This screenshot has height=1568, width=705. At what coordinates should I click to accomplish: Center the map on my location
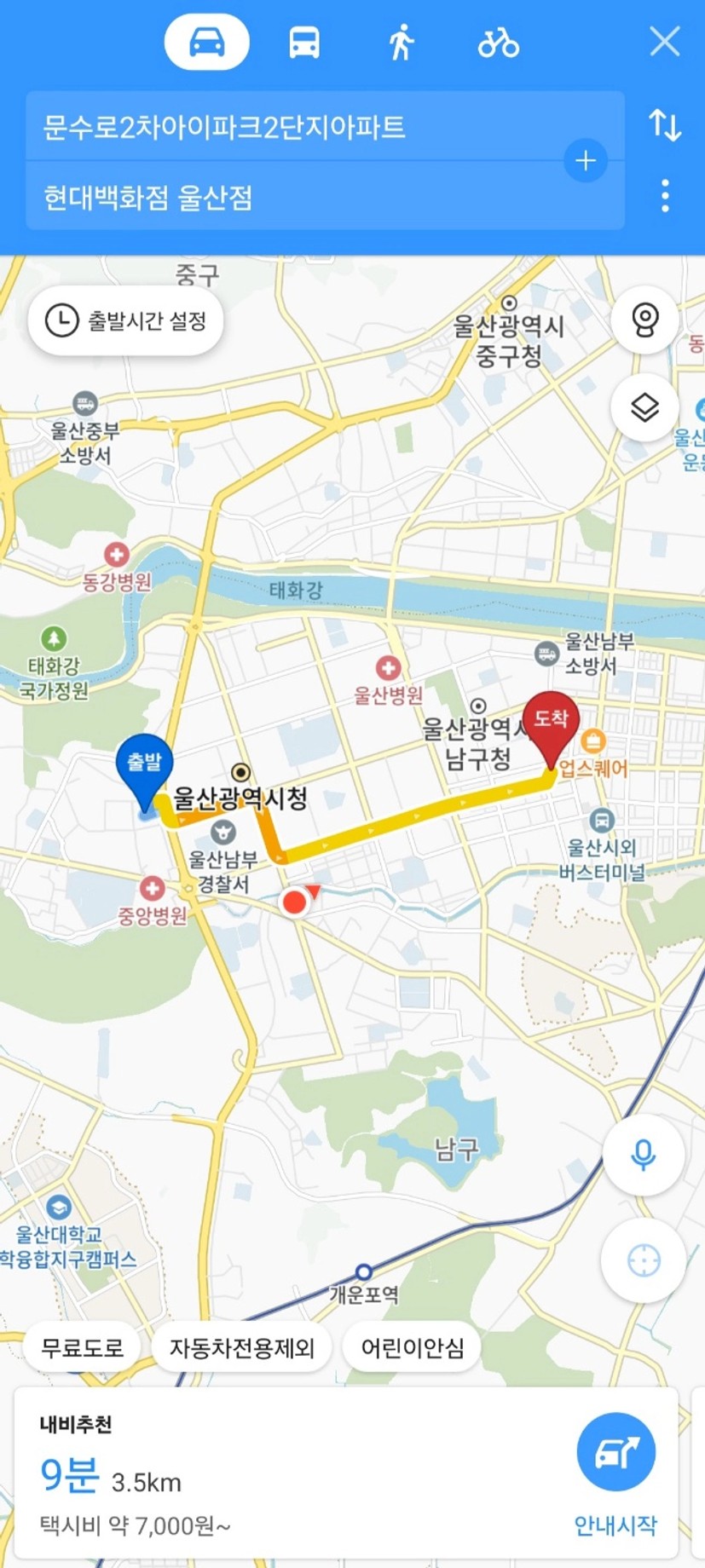[643, 1260]
